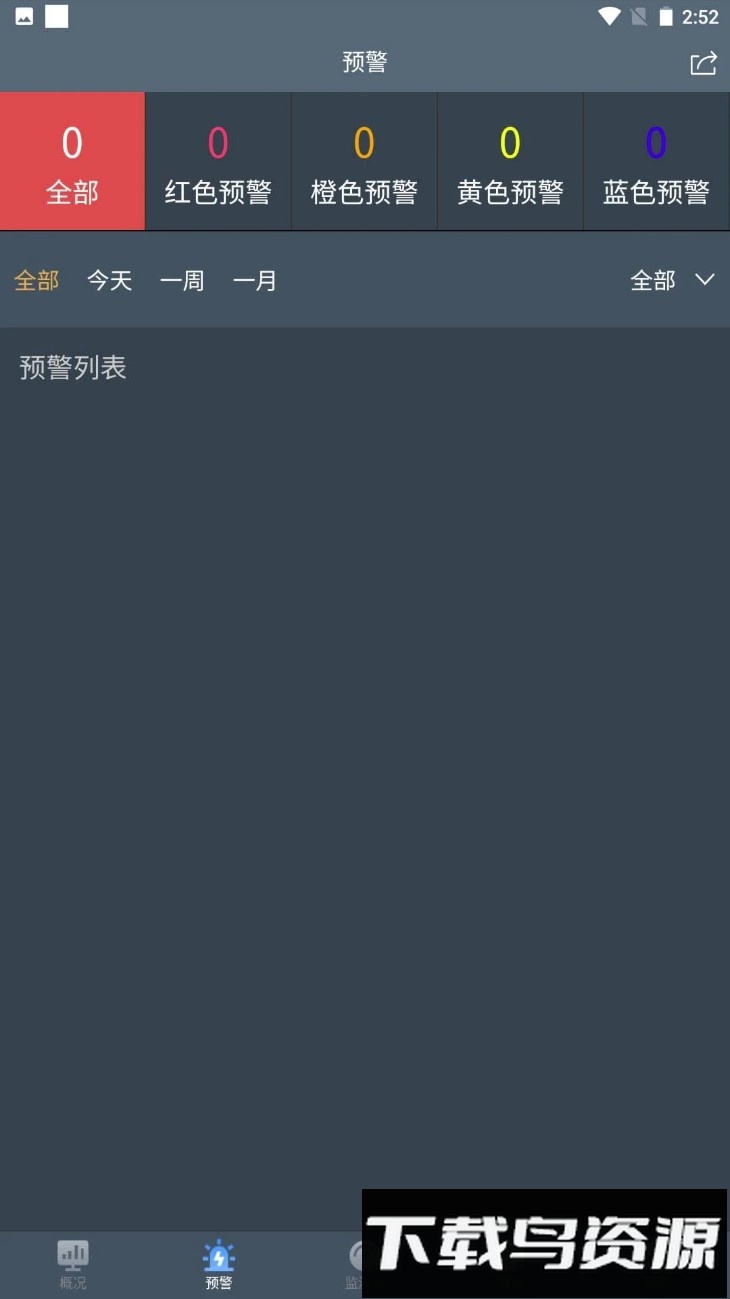Switch to the 红色预警 tab

click(218, 161)
